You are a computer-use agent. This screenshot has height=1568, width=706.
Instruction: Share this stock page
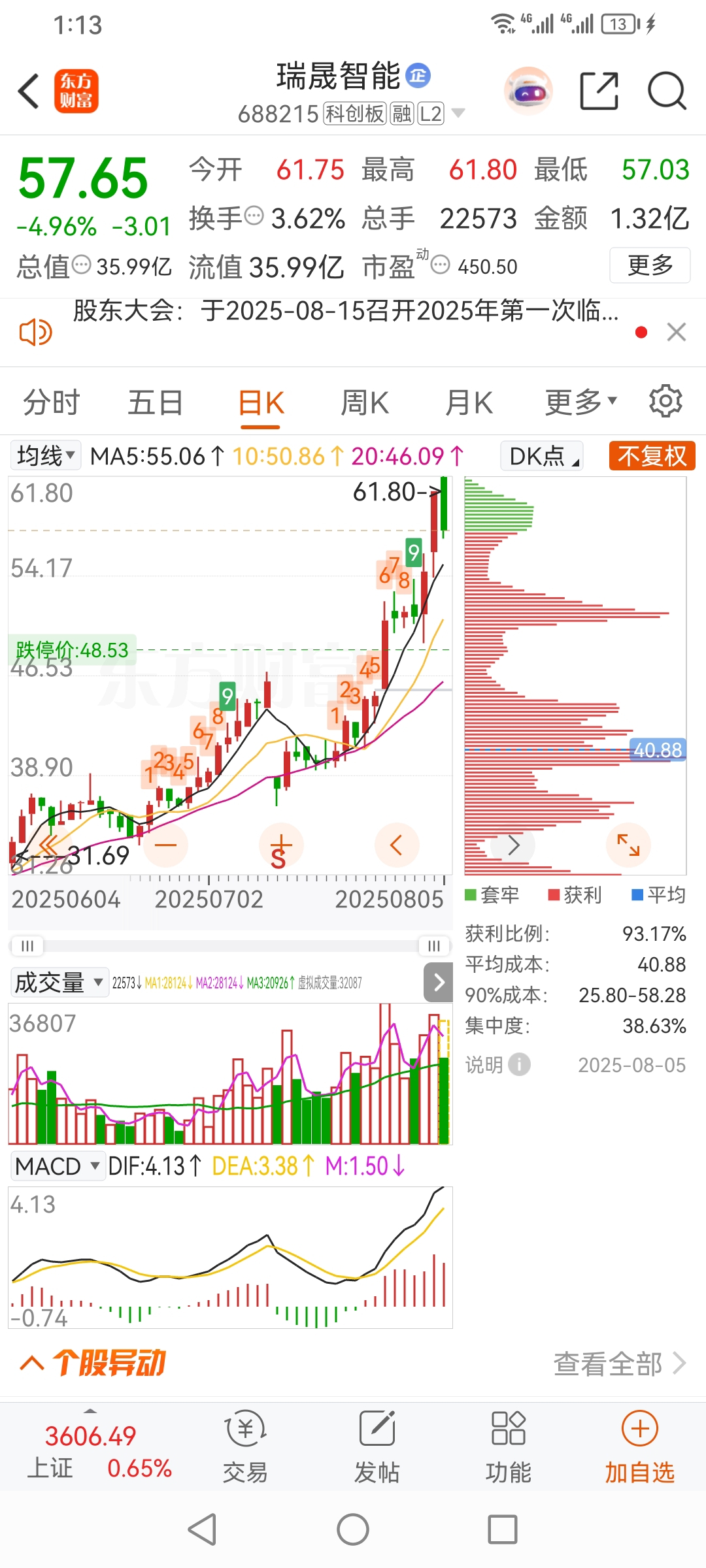click(599, 91)
